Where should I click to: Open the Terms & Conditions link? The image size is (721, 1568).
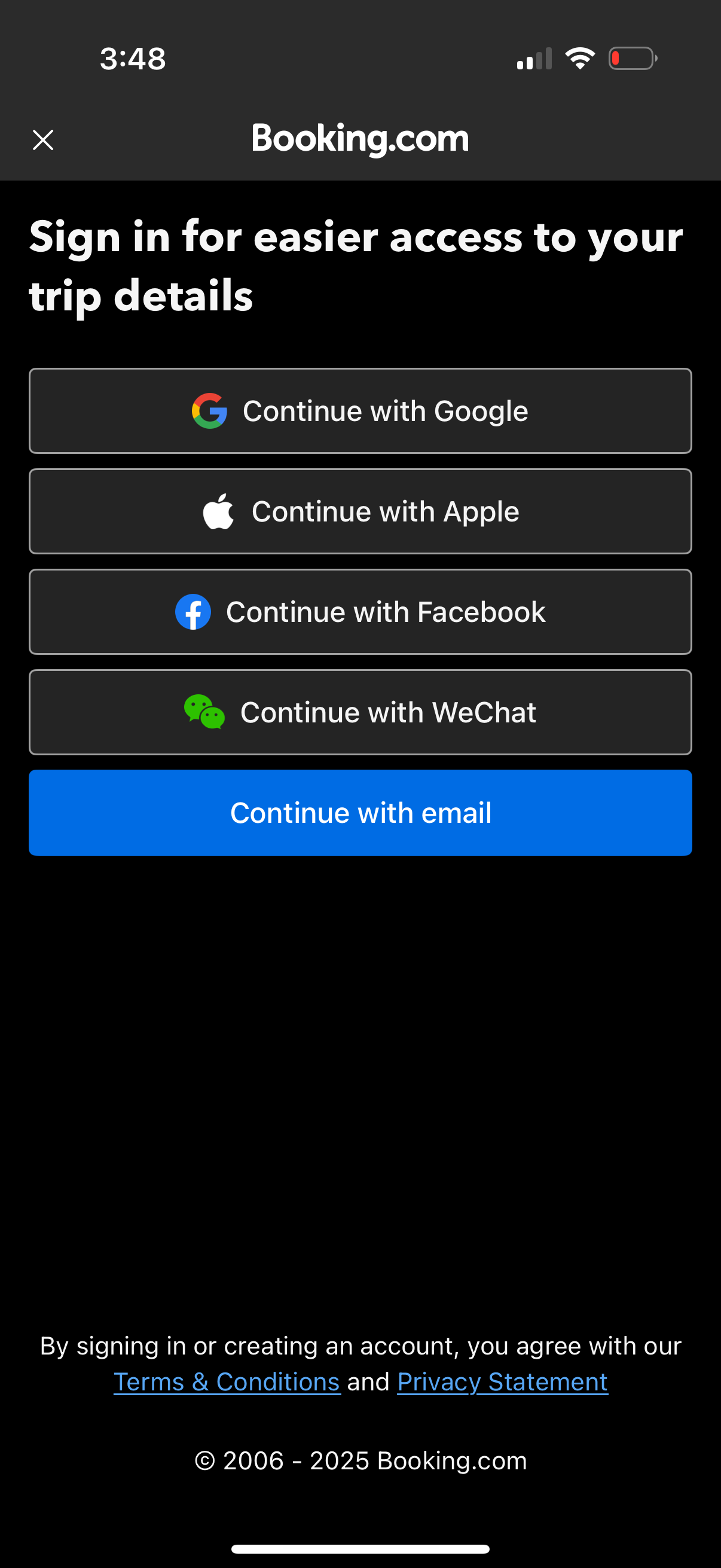click(x=227, y=1381)
